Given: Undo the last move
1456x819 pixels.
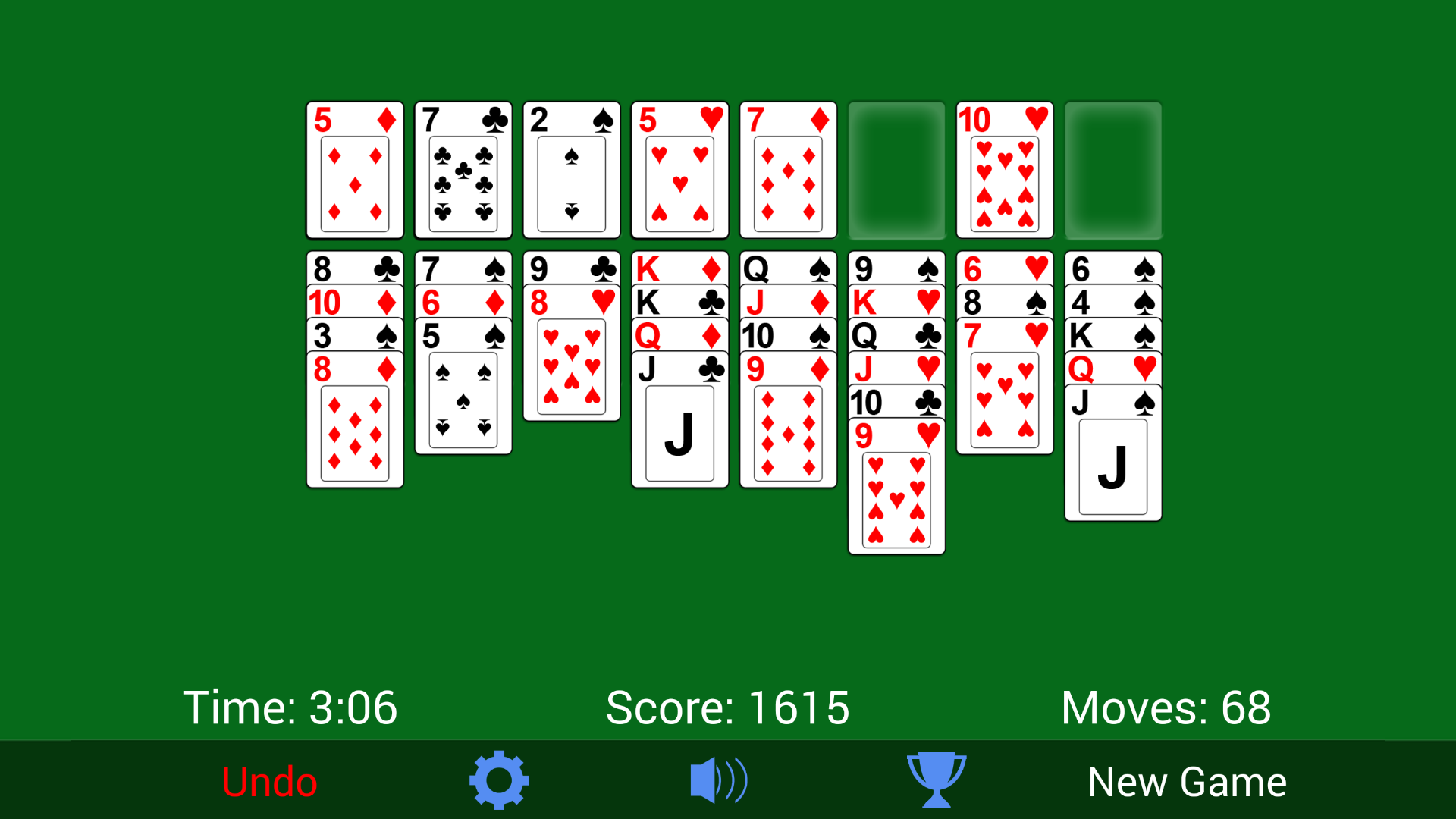Looking at the screenshot, I should tap(269, 782).
